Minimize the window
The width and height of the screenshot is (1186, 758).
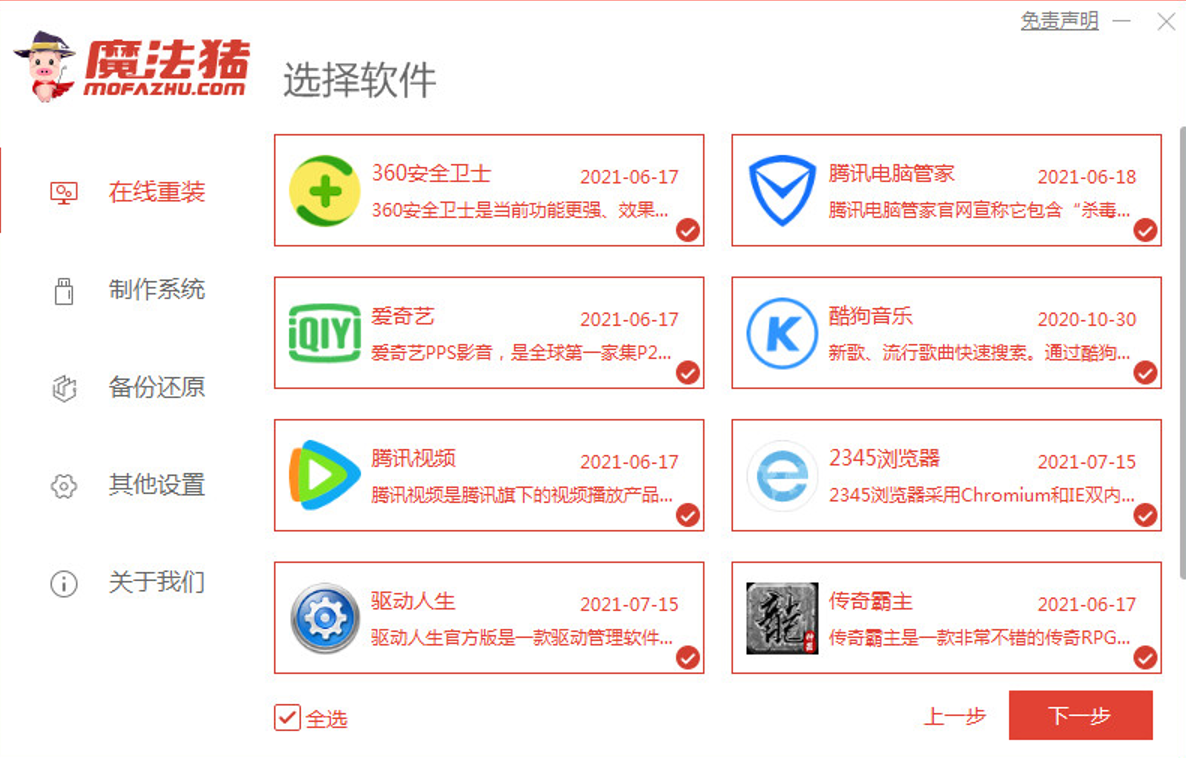click(x=1122, y=21)
